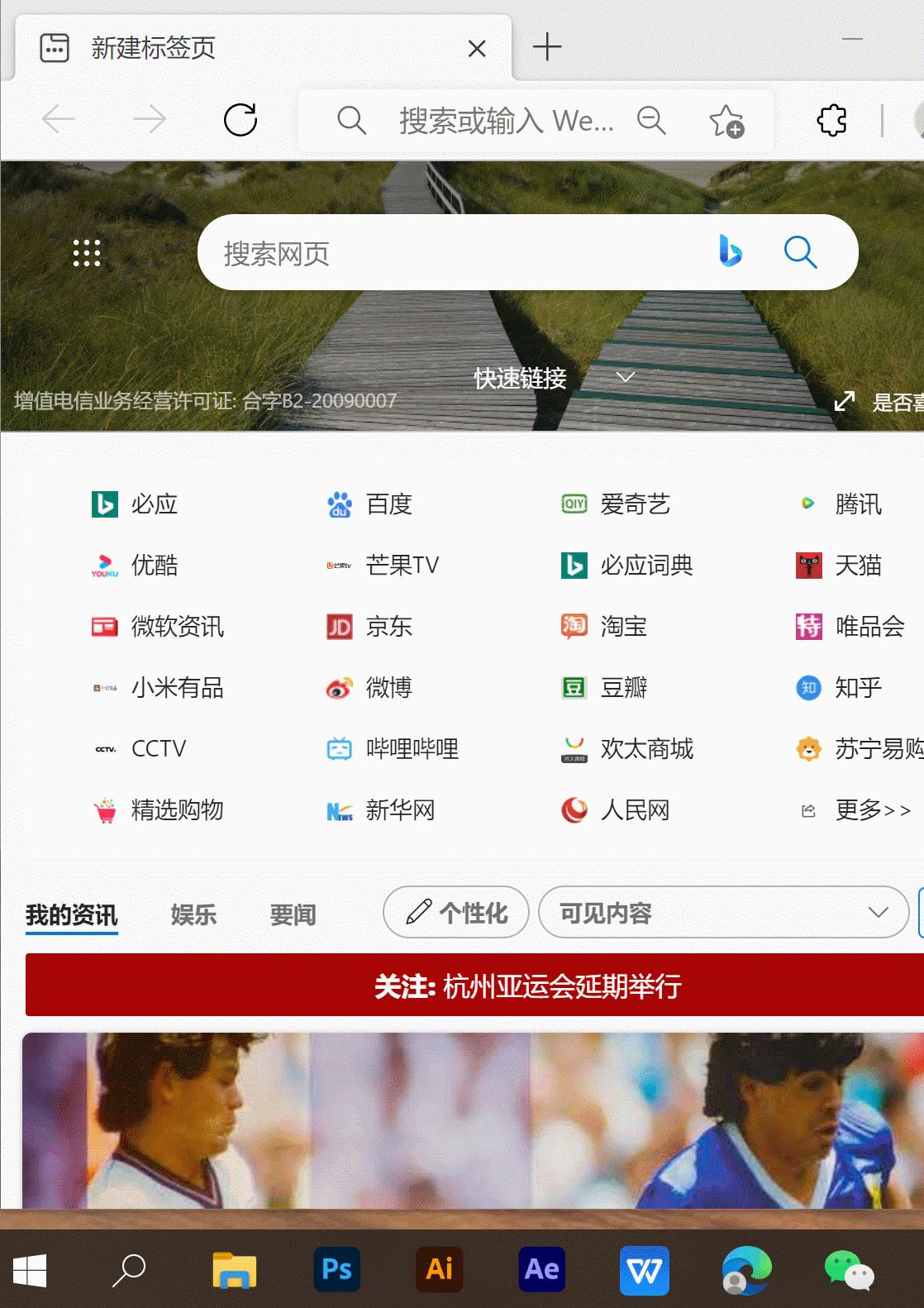
Task: Open the app launcher grid icon
Action: pos(87,252)
